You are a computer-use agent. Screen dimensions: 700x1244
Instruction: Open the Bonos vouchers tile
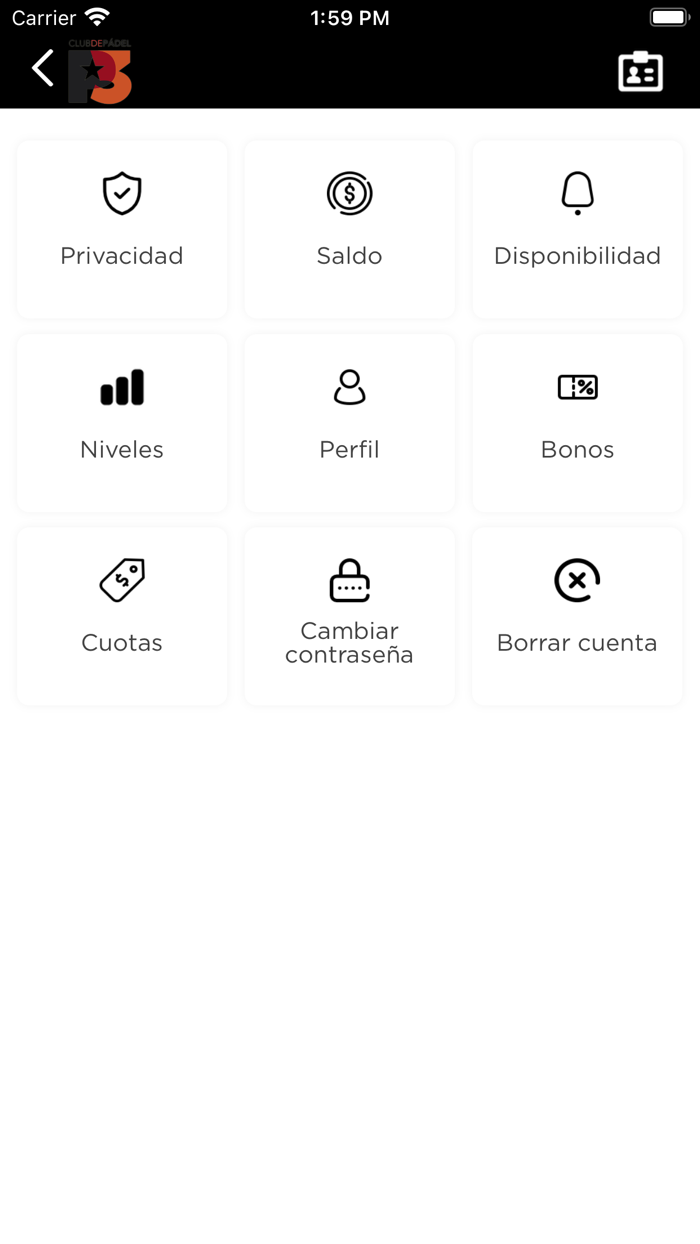(x=577, y=422)
